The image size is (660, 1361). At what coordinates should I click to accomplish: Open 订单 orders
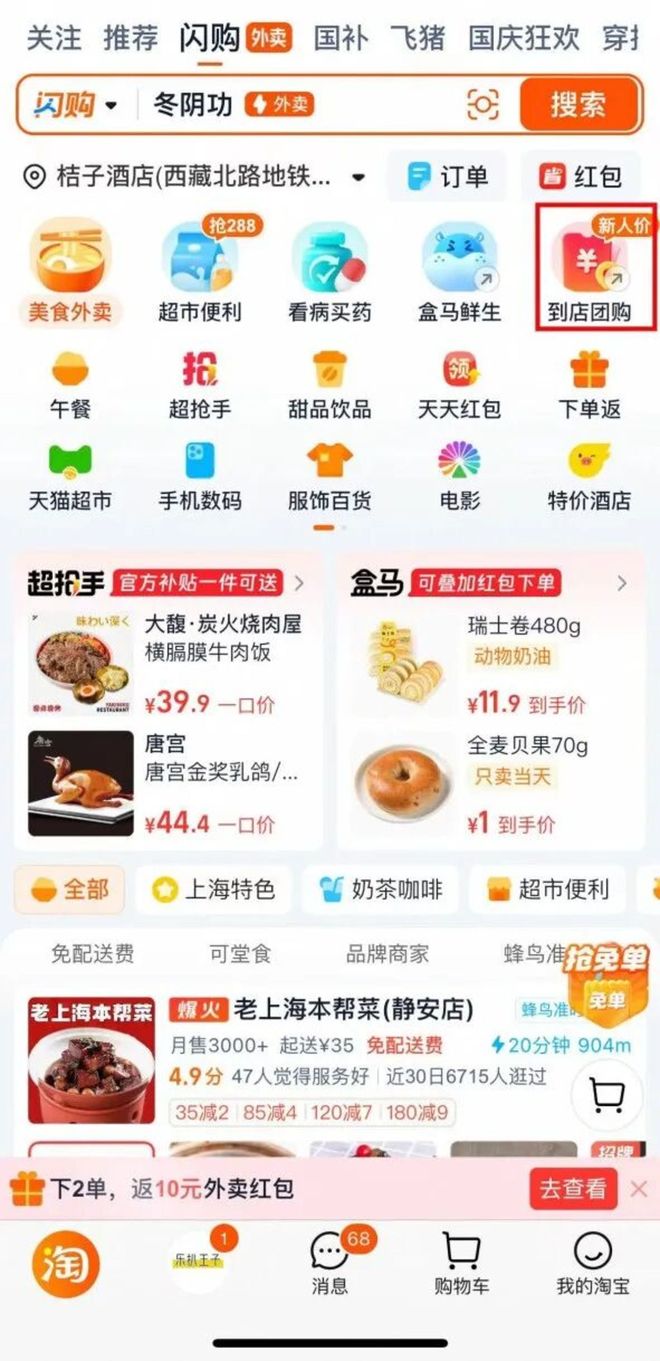click(447, 177)
